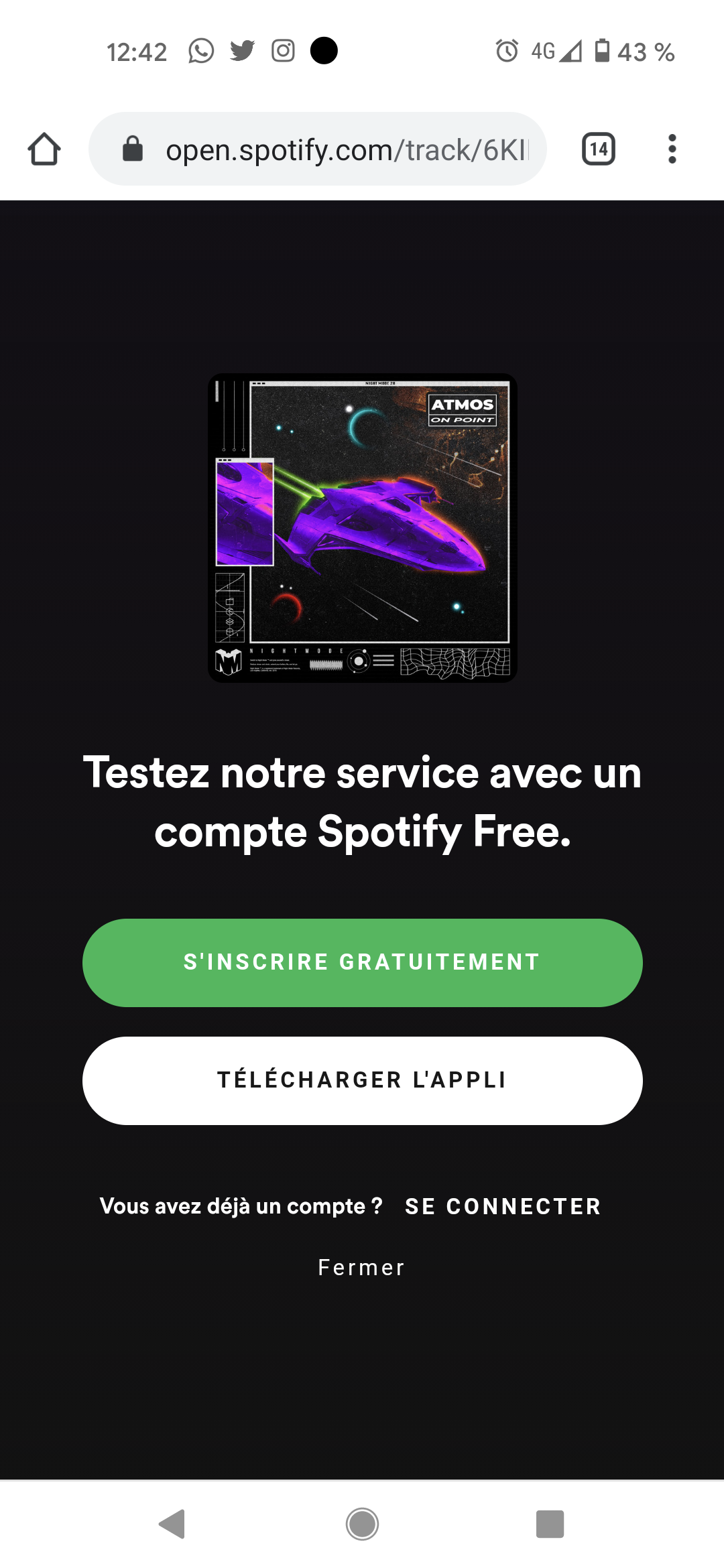724x1568 pixels.
Task: Tap SE CONNECTER to log in
Action: click(x=503, y=1206)
